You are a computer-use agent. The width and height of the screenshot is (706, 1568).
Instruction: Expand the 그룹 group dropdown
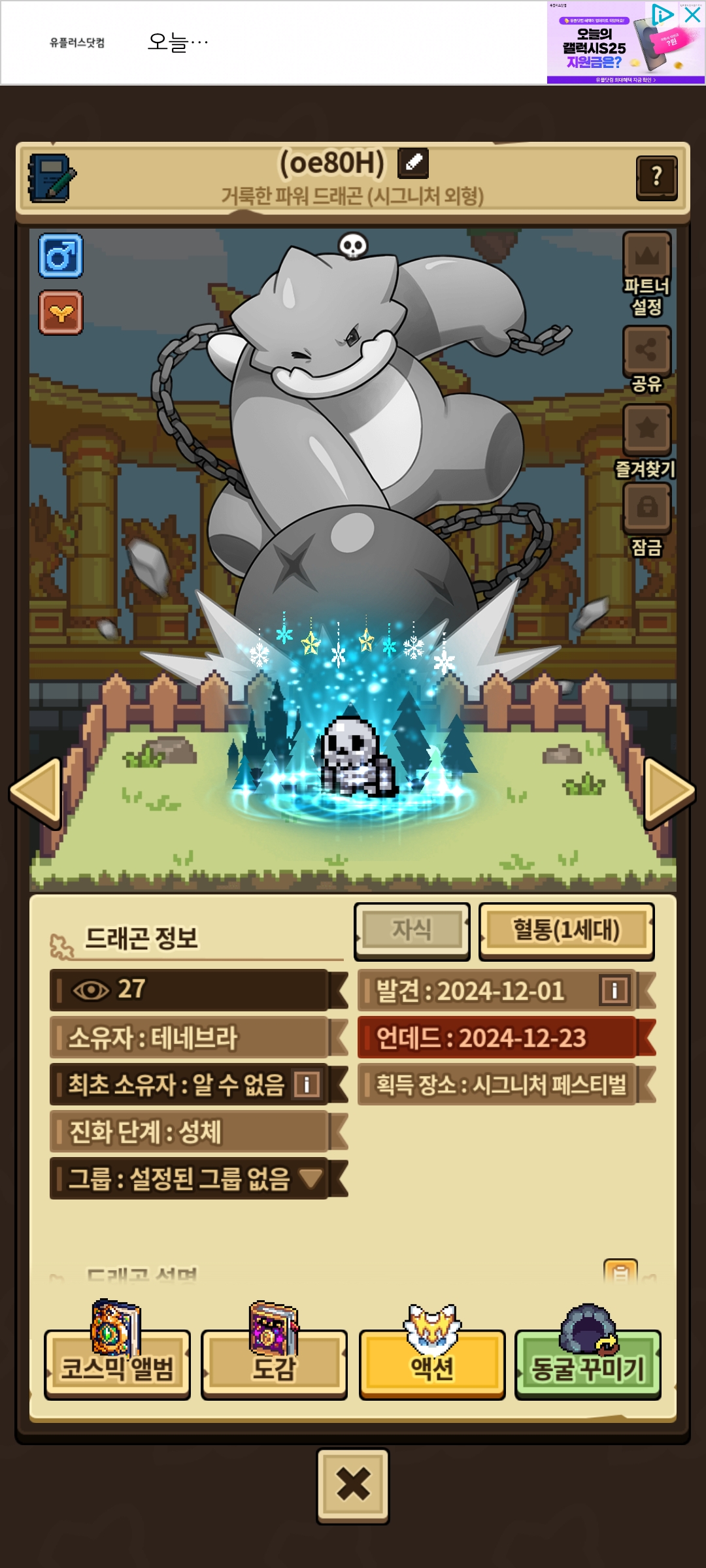(311, 1179)
